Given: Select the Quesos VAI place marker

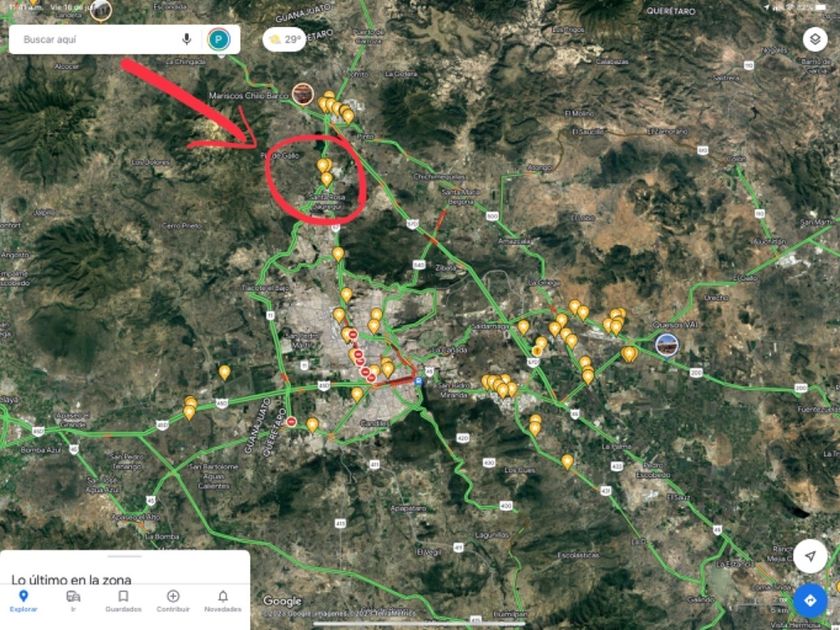Looking at the screenshot, I should 666,345.
